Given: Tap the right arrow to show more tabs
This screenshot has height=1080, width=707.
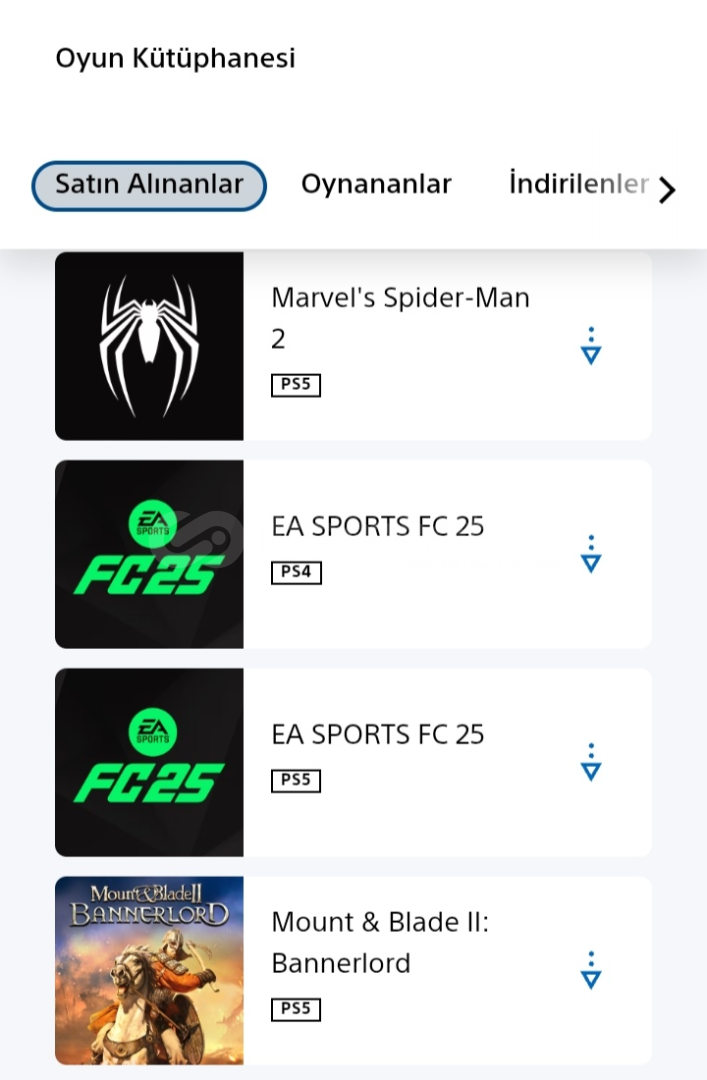Looking at the screenshot, I should coord(667,189).
